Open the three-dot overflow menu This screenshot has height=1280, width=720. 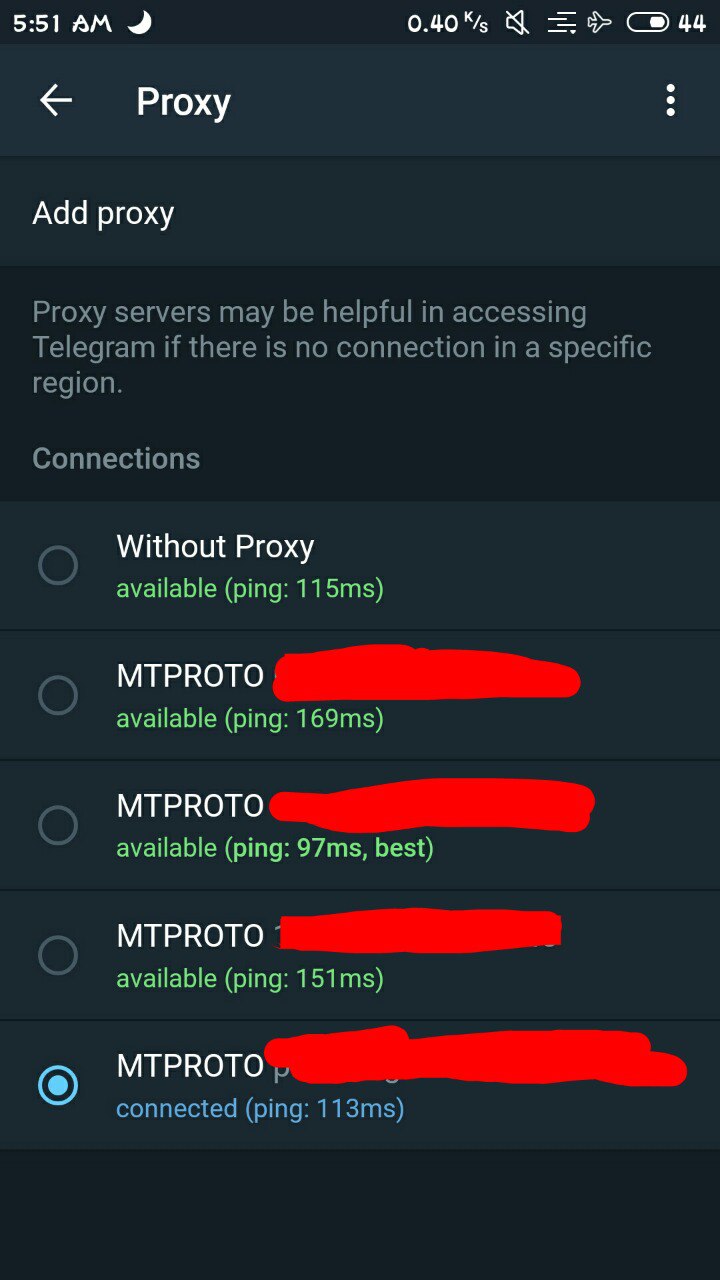670,100
